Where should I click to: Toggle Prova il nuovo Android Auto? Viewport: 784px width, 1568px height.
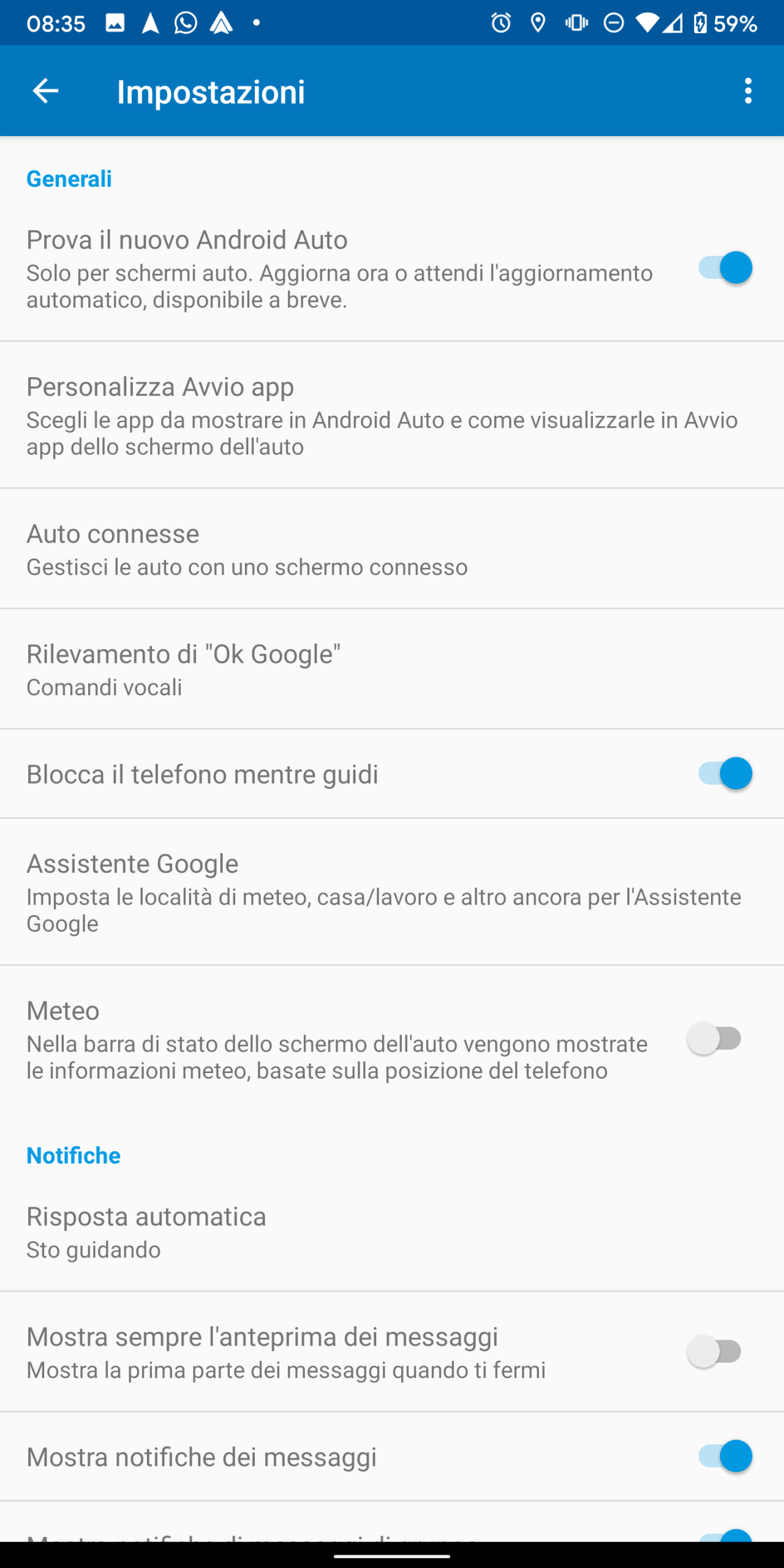[725, 268]
